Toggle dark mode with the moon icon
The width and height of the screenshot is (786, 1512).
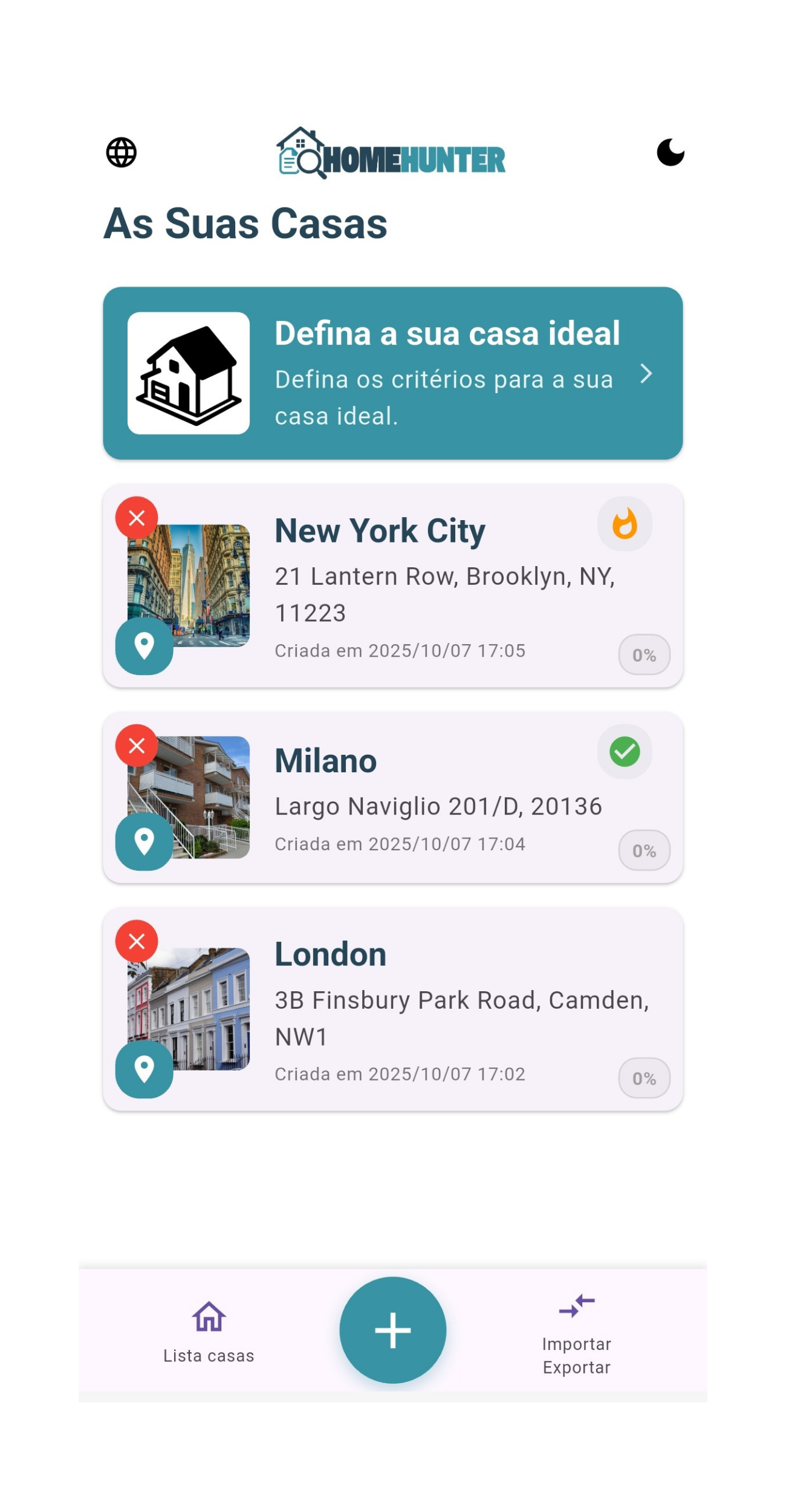click(x=671, y=151)
